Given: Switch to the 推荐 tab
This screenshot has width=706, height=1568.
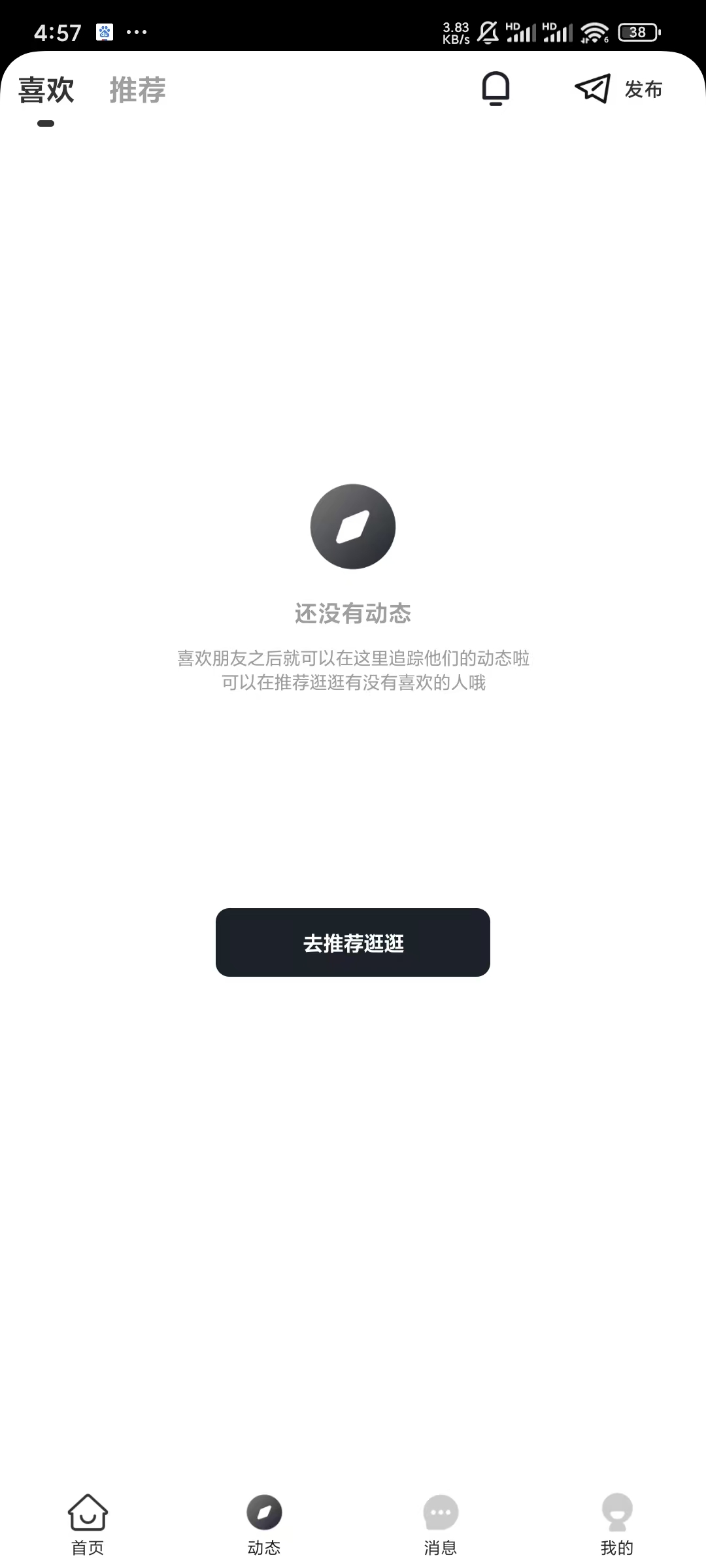Looking at the screenshot, I should [x=137, y=90].
